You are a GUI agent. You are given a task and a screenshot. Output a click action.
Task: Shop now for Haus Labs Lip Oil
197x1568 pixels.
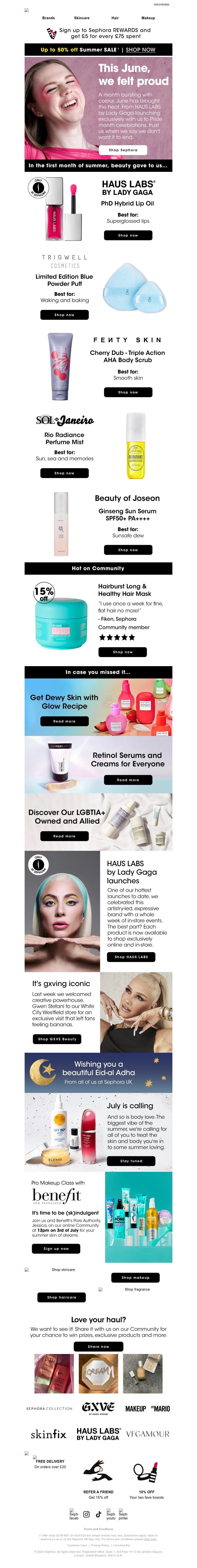pos(128,235)
